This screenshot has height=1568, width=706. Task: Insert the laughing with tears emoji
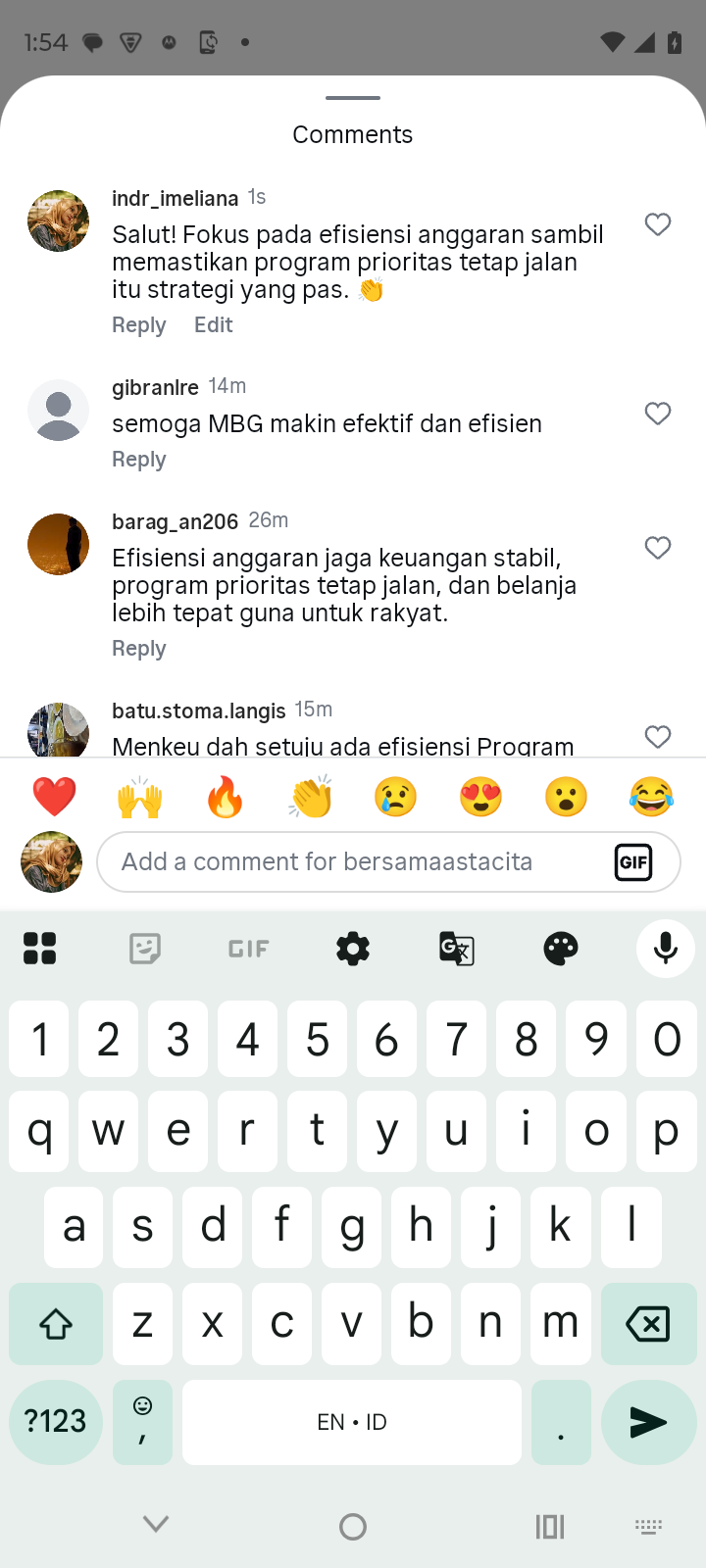pyautogui.click(x=651, y=797)
